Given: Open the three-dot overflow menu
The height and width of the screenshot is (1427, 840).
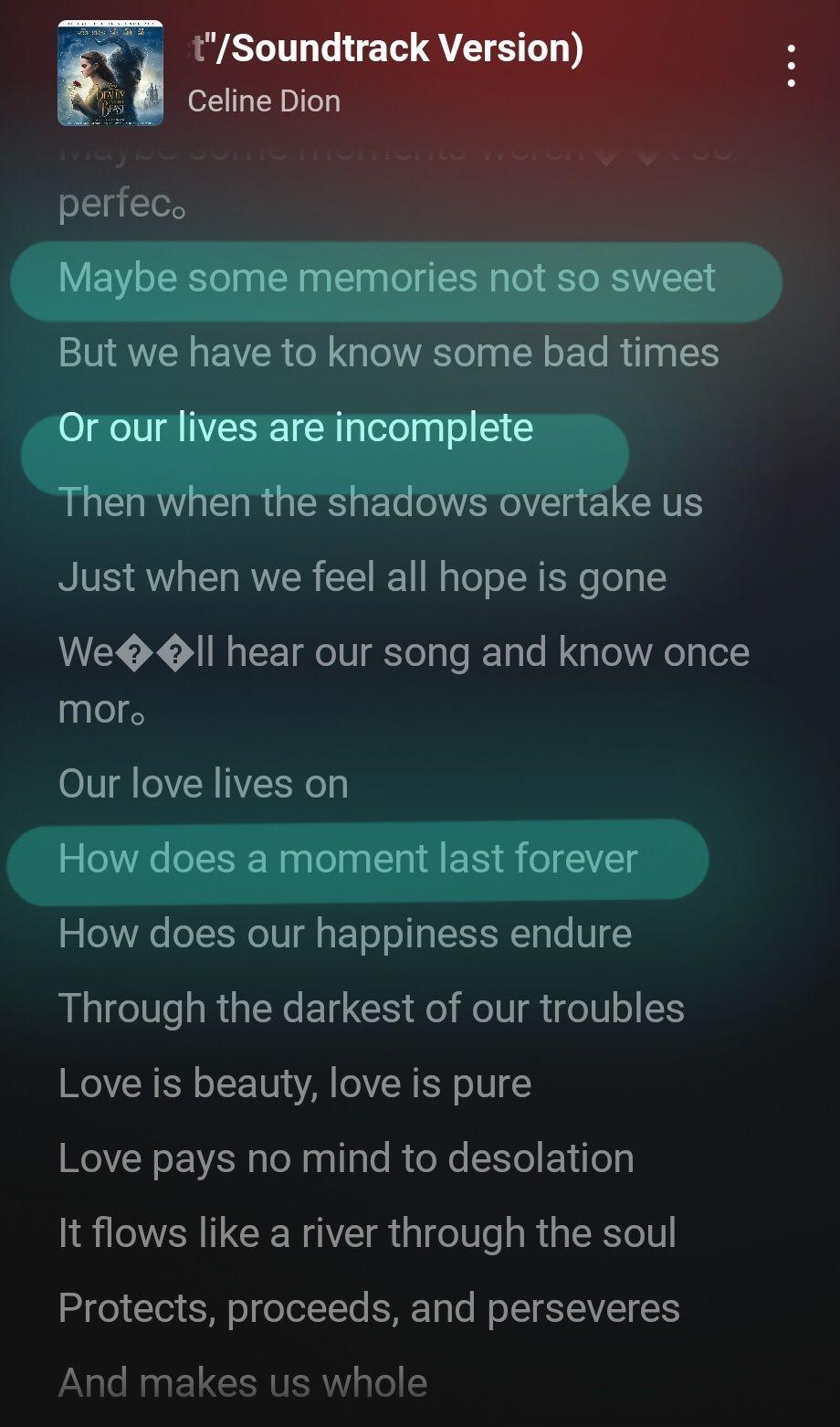Looking at the screenshot, I should pos(791,67).
